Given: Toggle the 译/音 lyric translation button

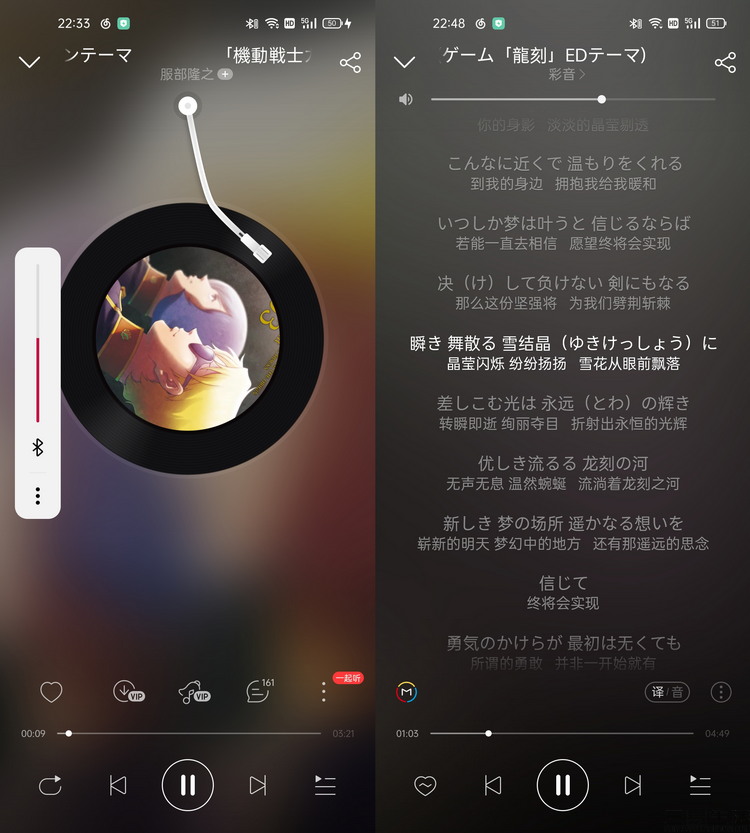Looking at the screenshot, I should click(x=667, y=692).
